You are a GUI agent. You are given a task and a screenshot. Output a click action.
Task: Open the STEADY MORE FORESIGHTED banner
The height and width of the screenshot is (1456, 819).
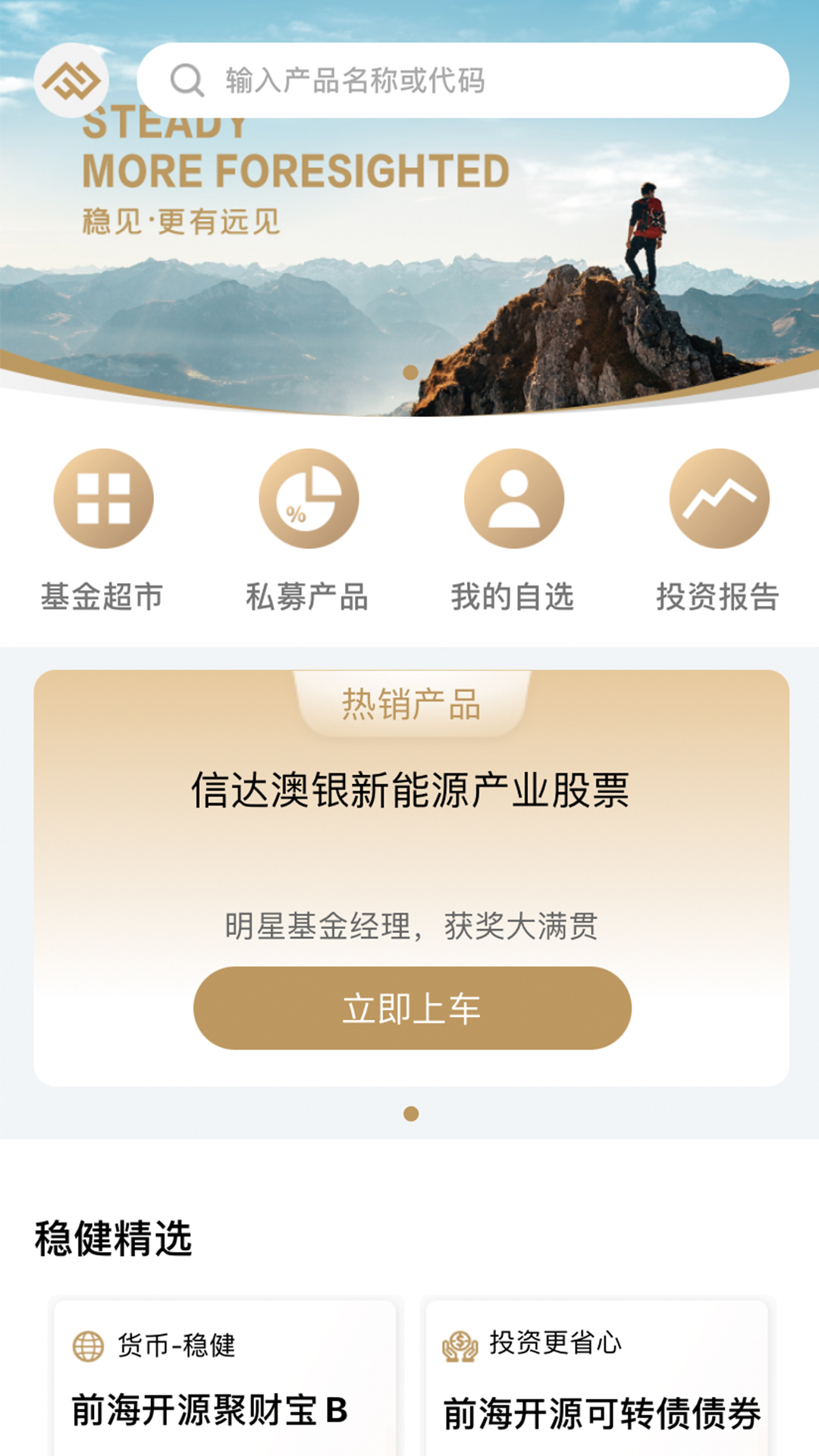[409, 227]
